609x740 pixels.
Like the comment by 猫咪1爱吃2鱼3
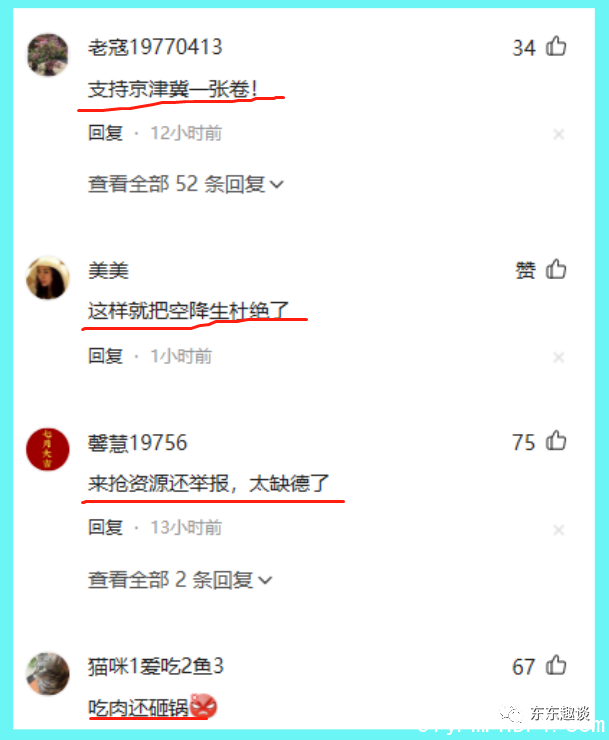coord(556,666)
